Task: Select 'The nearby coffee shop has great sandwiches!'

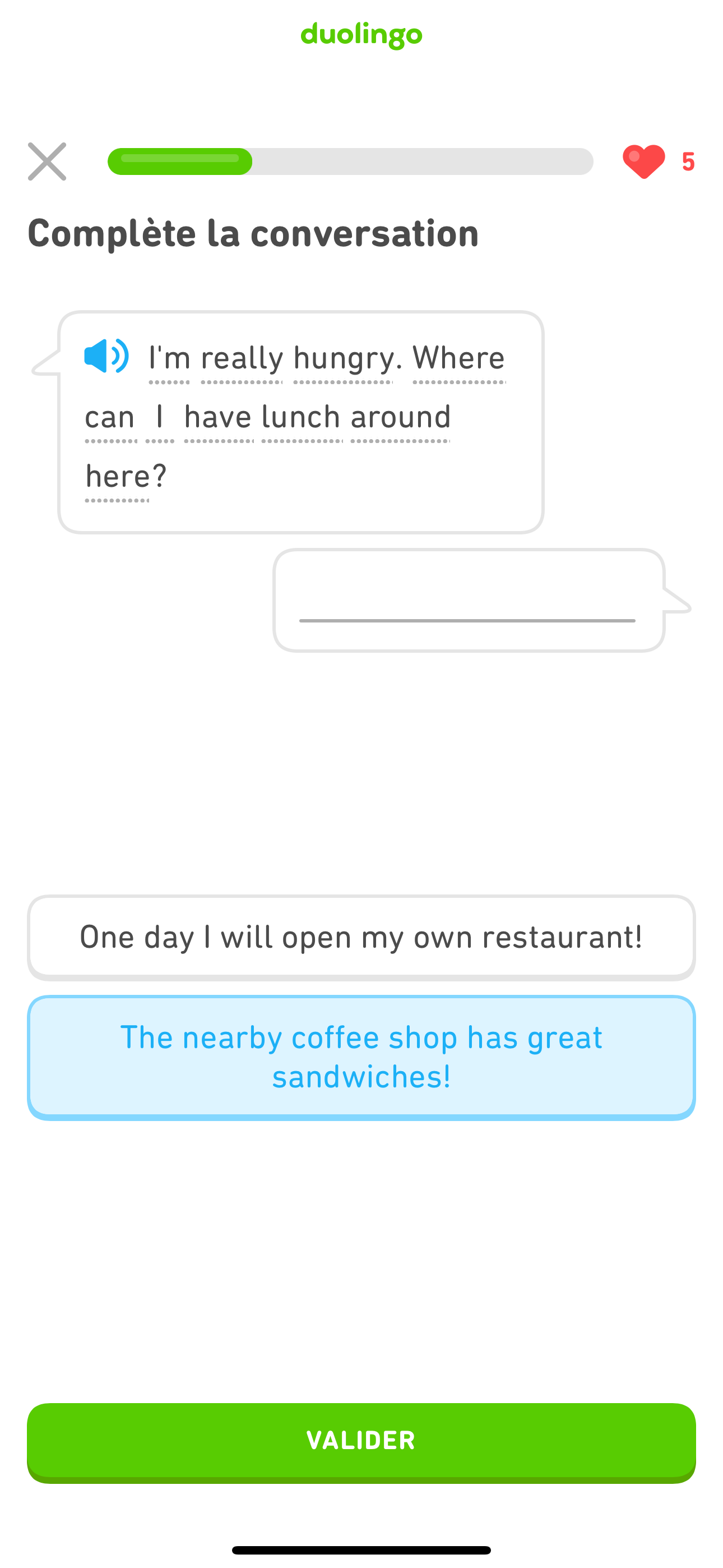Action: click(x=361, y=1057)
